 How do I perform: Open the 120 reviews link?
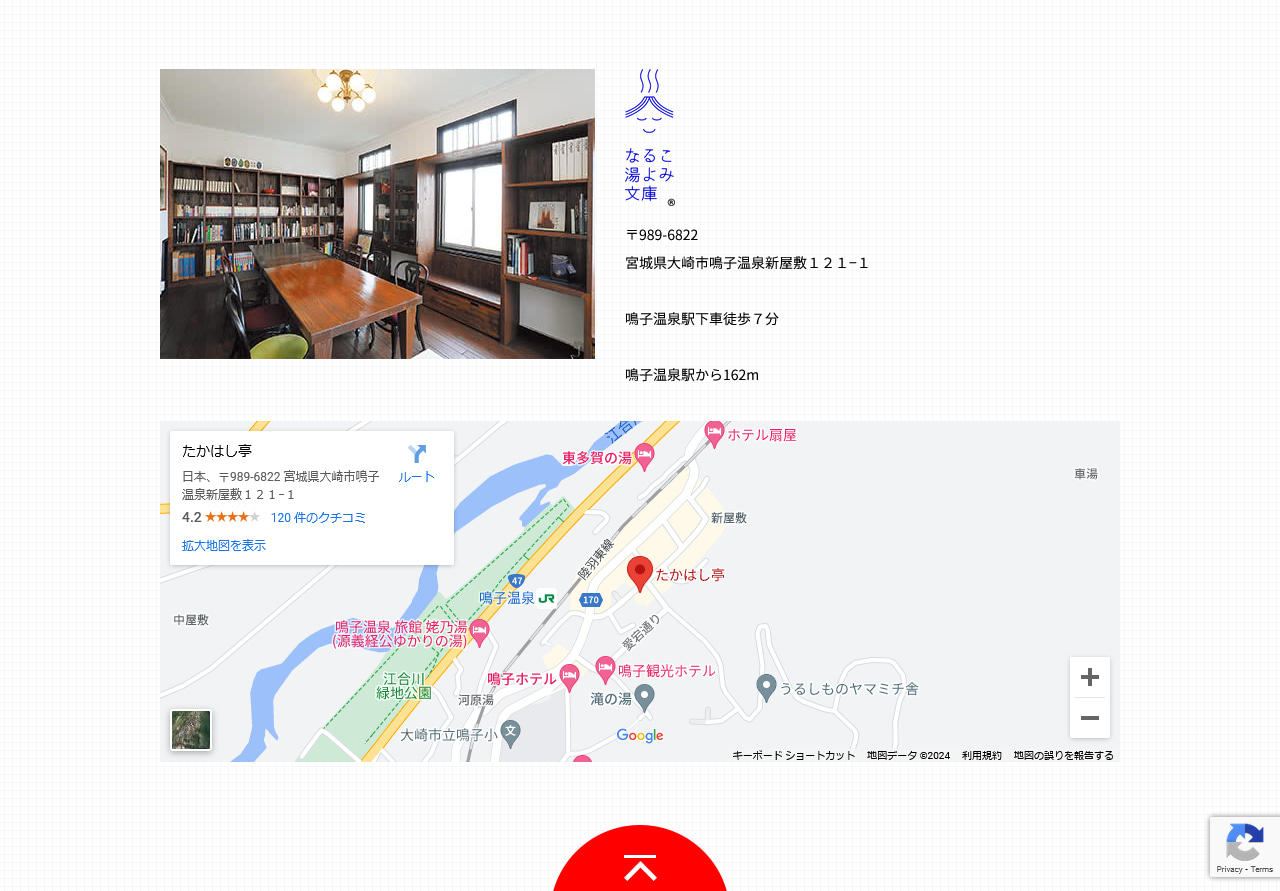pos(318,518)
